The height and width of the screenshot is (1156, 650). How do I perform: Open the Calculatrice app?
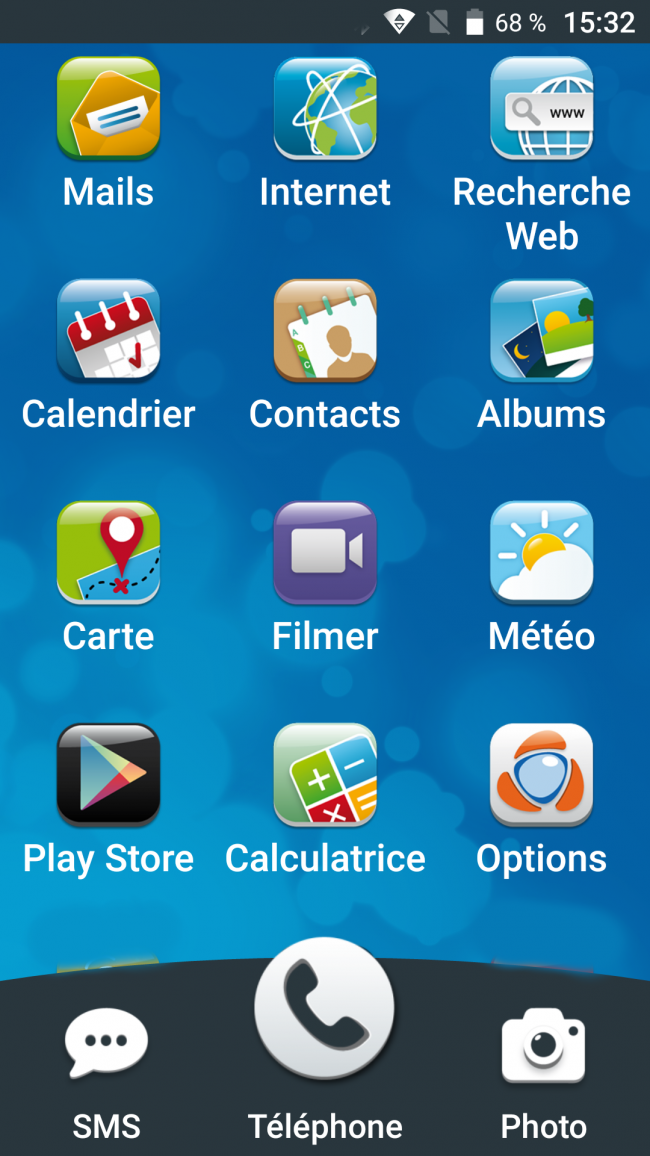[325, 775]
